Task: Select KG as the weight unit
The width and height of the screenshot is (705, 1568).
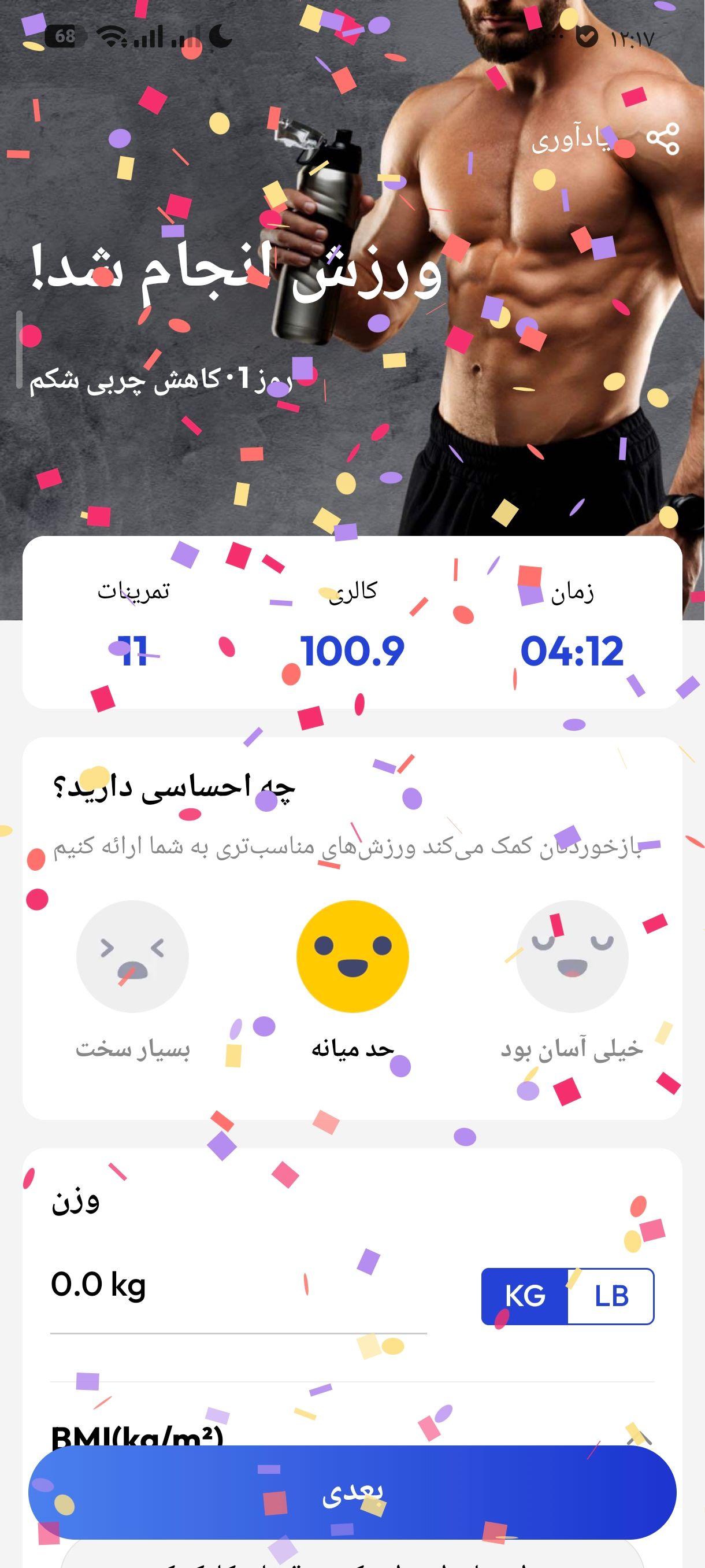Action: (527, 1296)
